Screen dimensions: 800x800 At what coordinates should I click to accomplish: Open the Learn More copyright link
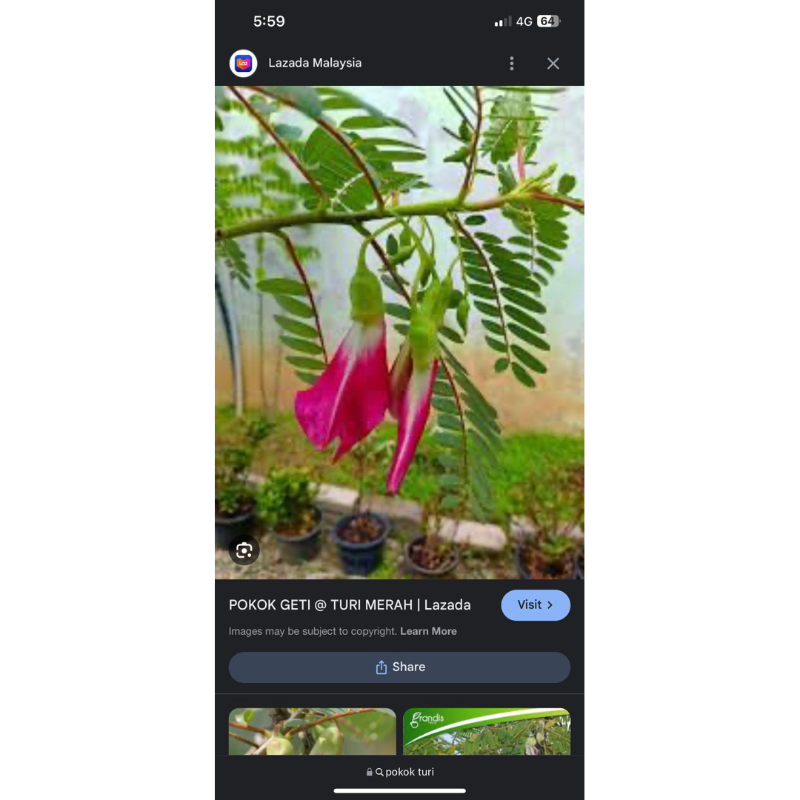pos(428,631)
